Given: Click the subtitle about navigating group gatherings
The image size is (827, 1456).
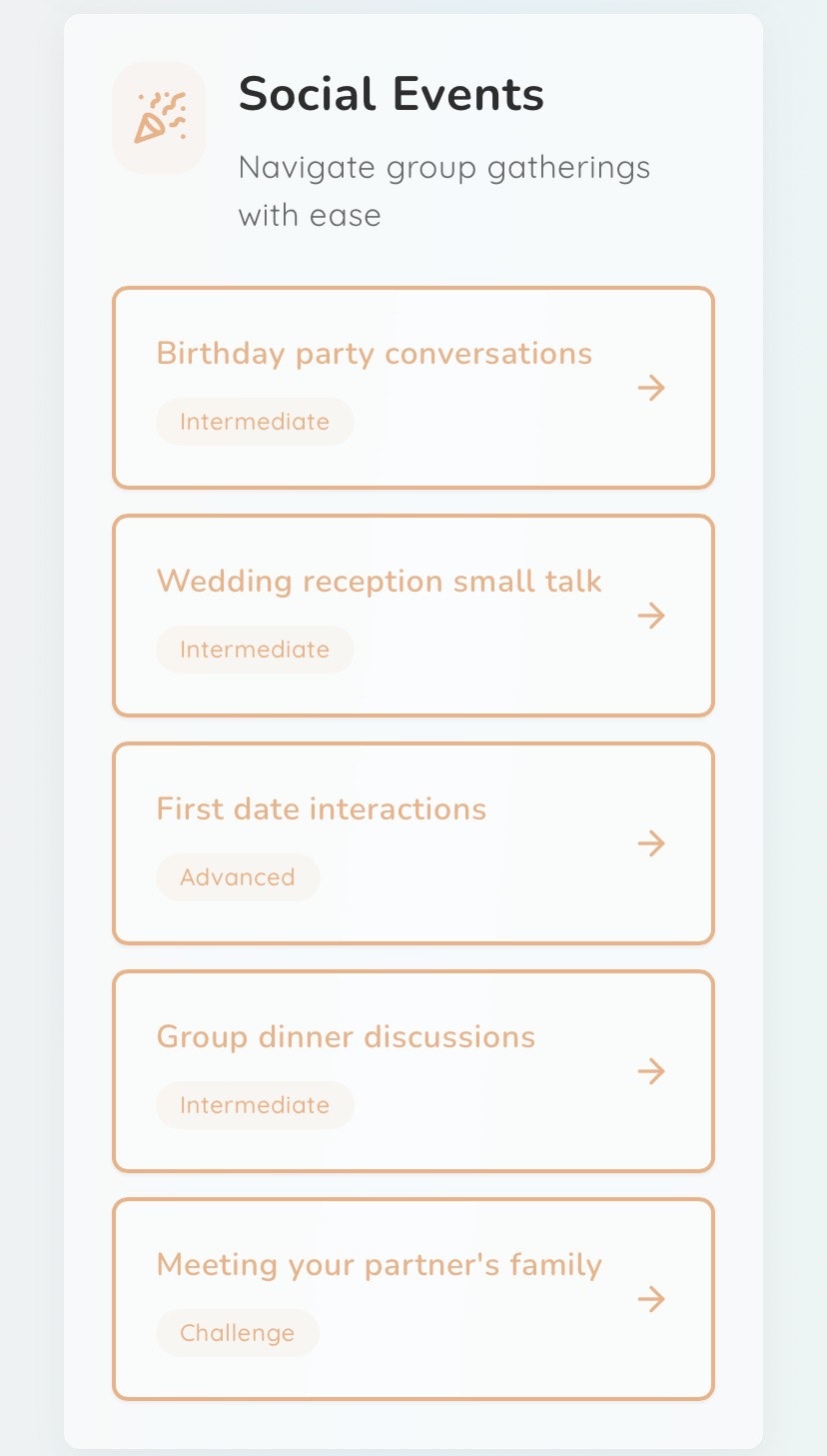Looking at the screenshot, I should [443, 190].
